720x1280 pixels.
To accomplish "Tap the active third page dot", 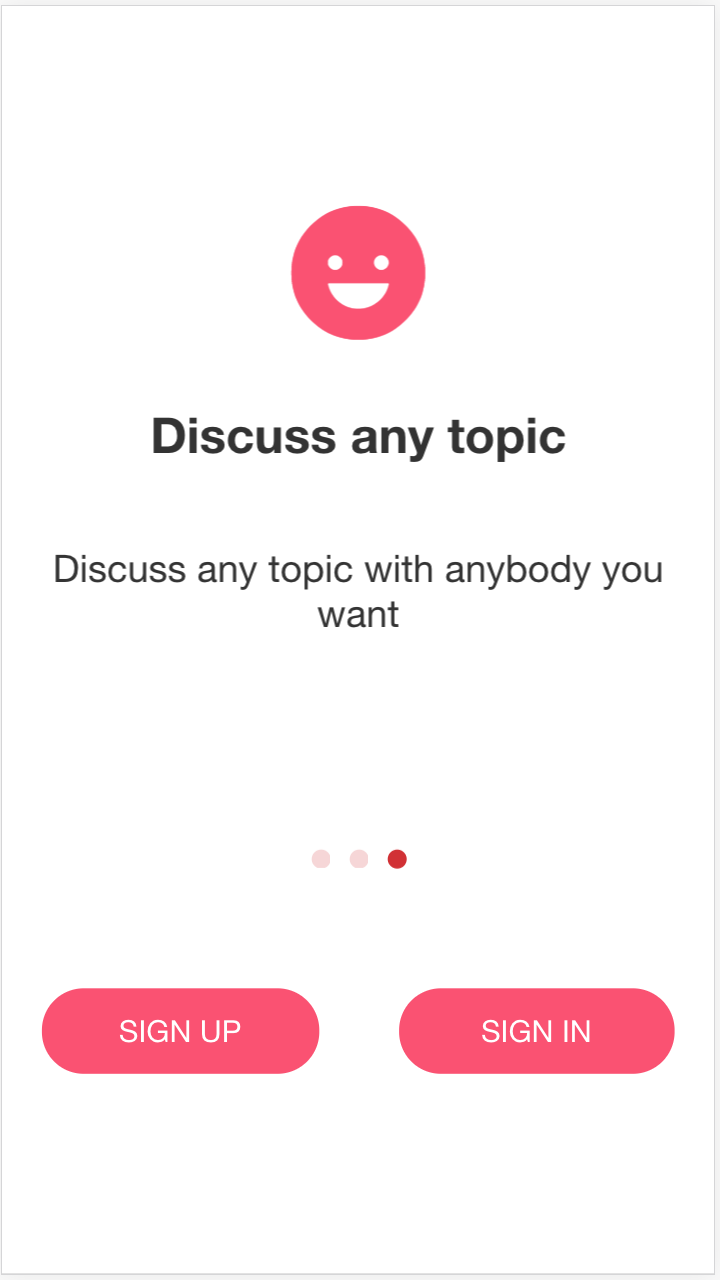I will click(397, 859).
